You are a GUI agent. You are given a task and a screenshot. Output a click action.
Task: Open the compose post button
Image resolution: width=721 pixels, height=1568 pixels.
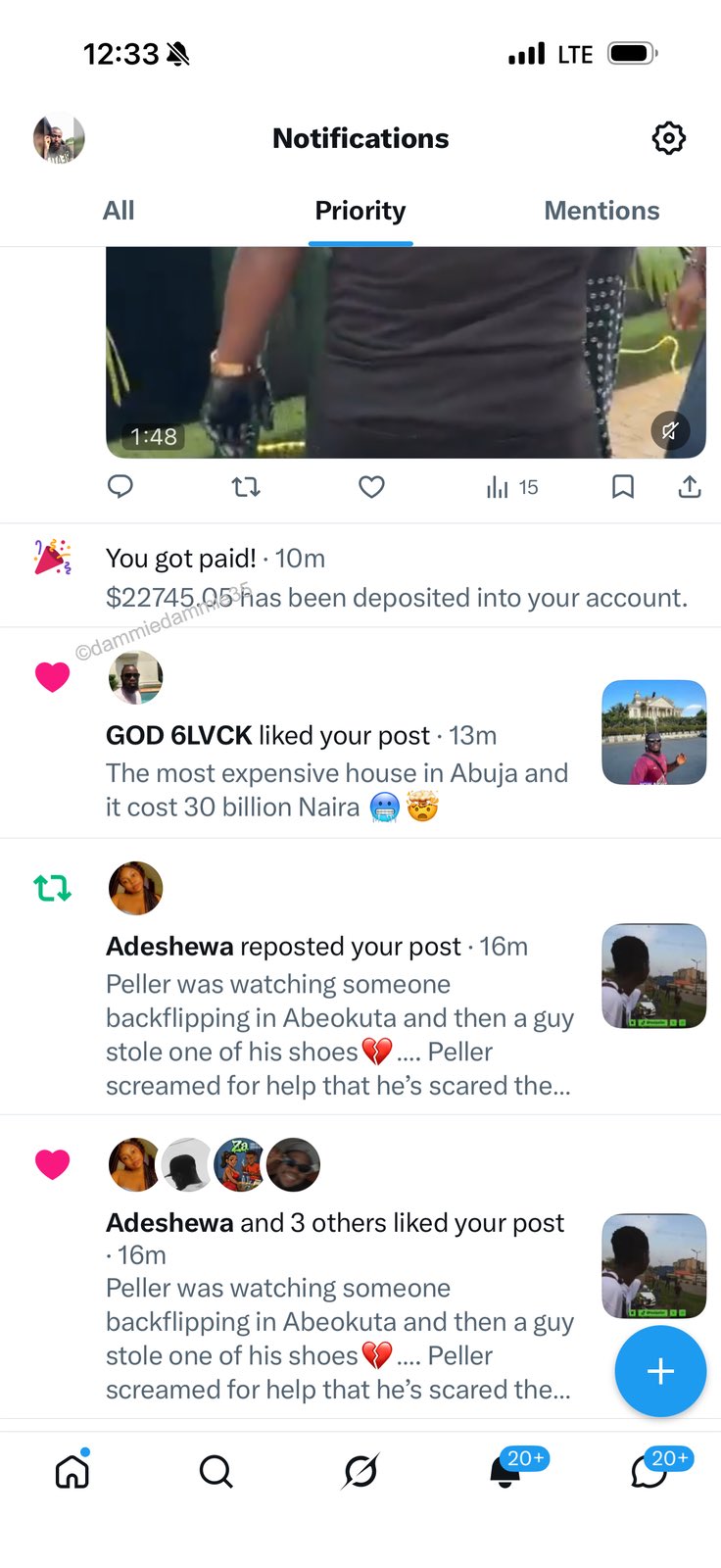(x=660, y=1371)
